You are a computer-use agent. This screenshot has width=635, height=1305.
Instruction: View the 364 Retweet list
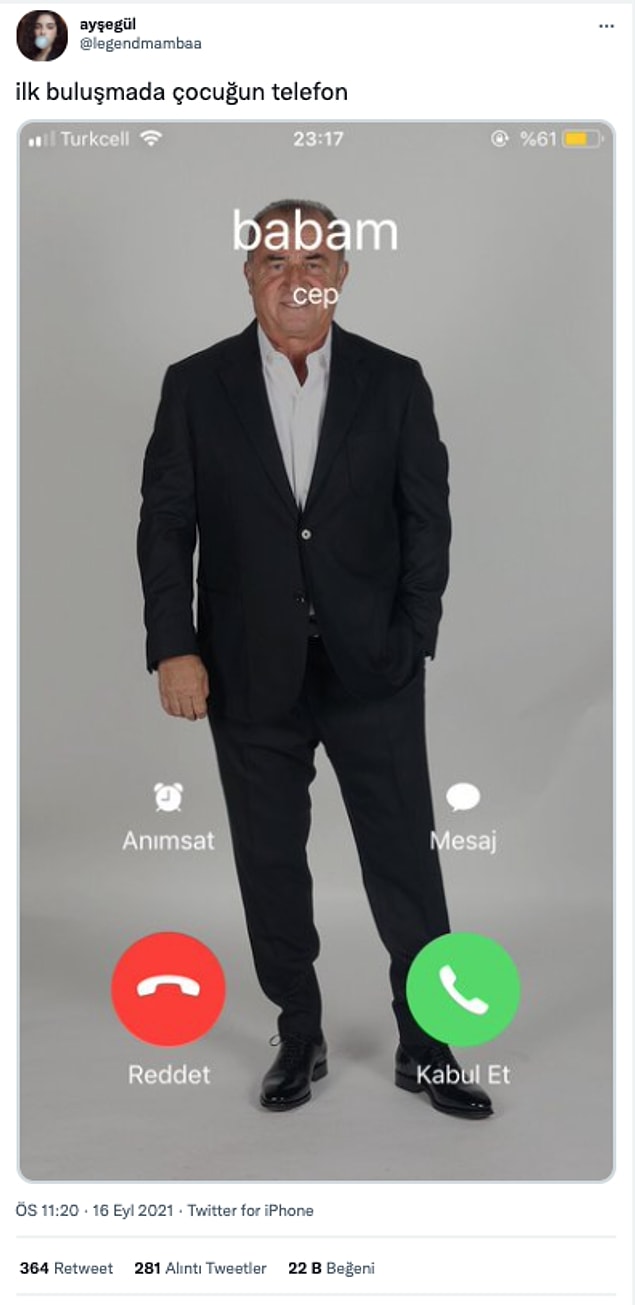(x=66, y=1268)
